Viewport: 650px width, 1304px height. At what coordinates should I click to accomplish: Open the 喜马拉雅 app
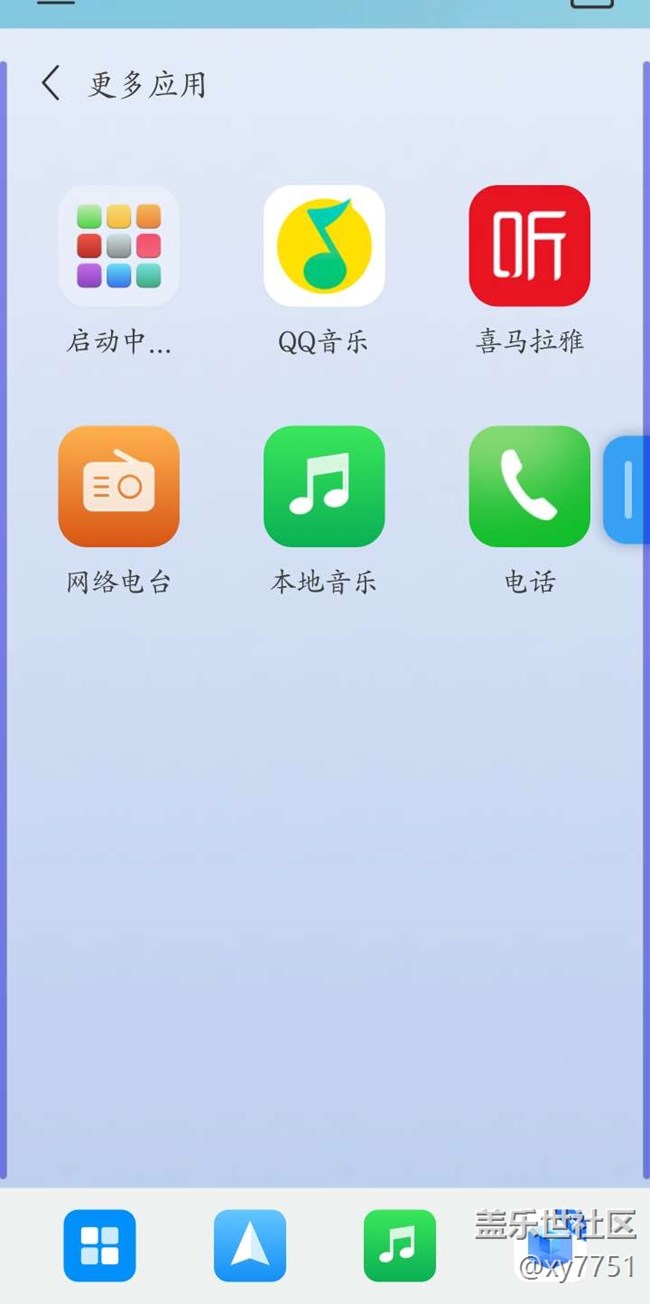(x=529, y=245)
